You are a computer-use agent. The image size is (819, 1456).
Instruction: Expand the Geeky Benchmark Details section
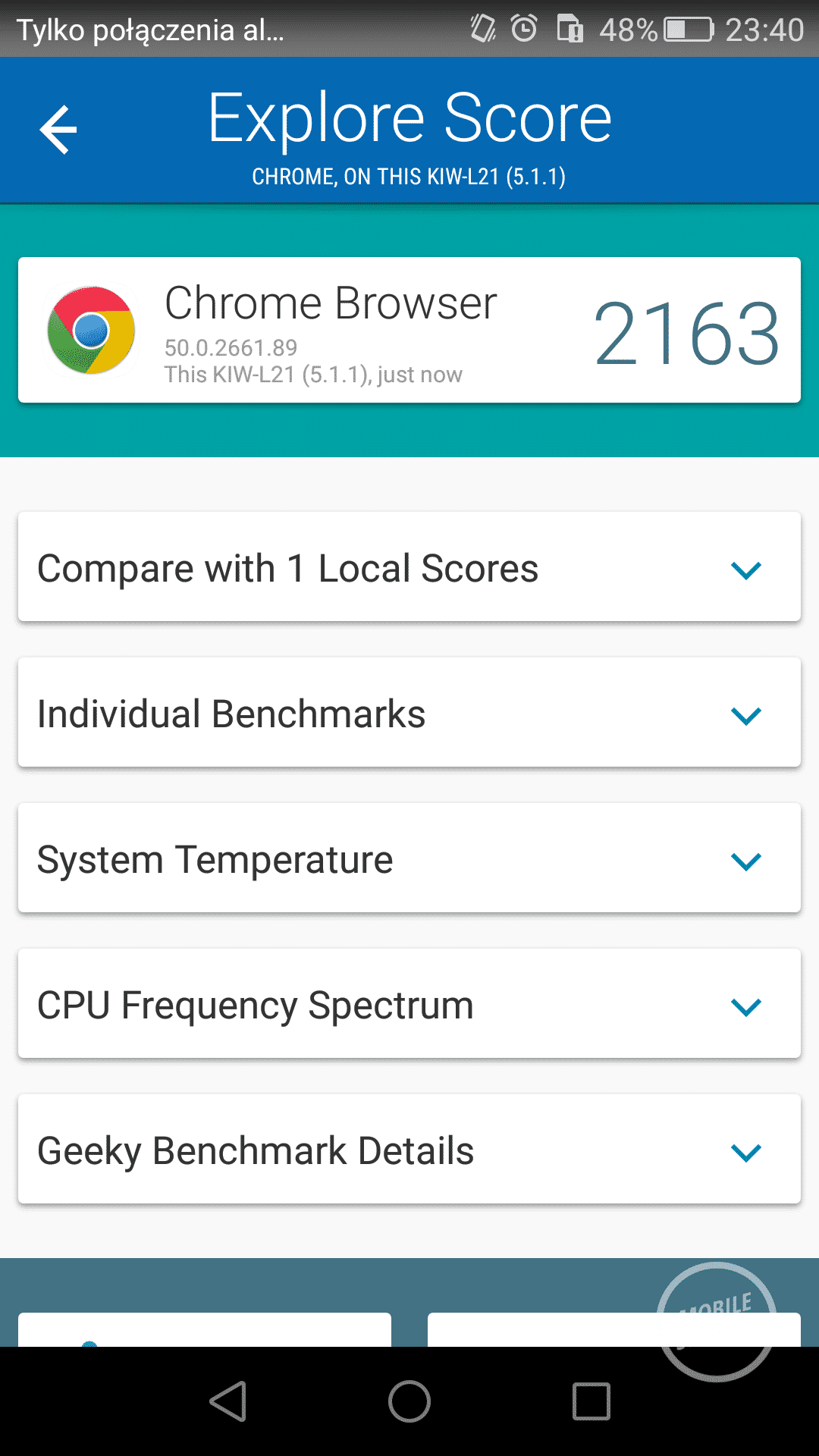tap(409, 1150)
